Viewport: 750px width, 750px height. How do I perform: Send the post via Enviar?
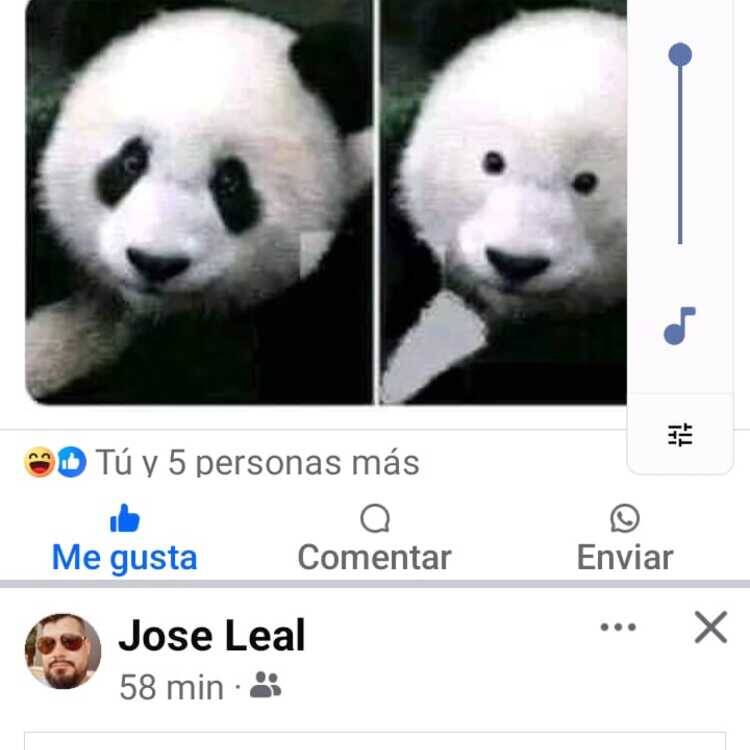[625, 540]
